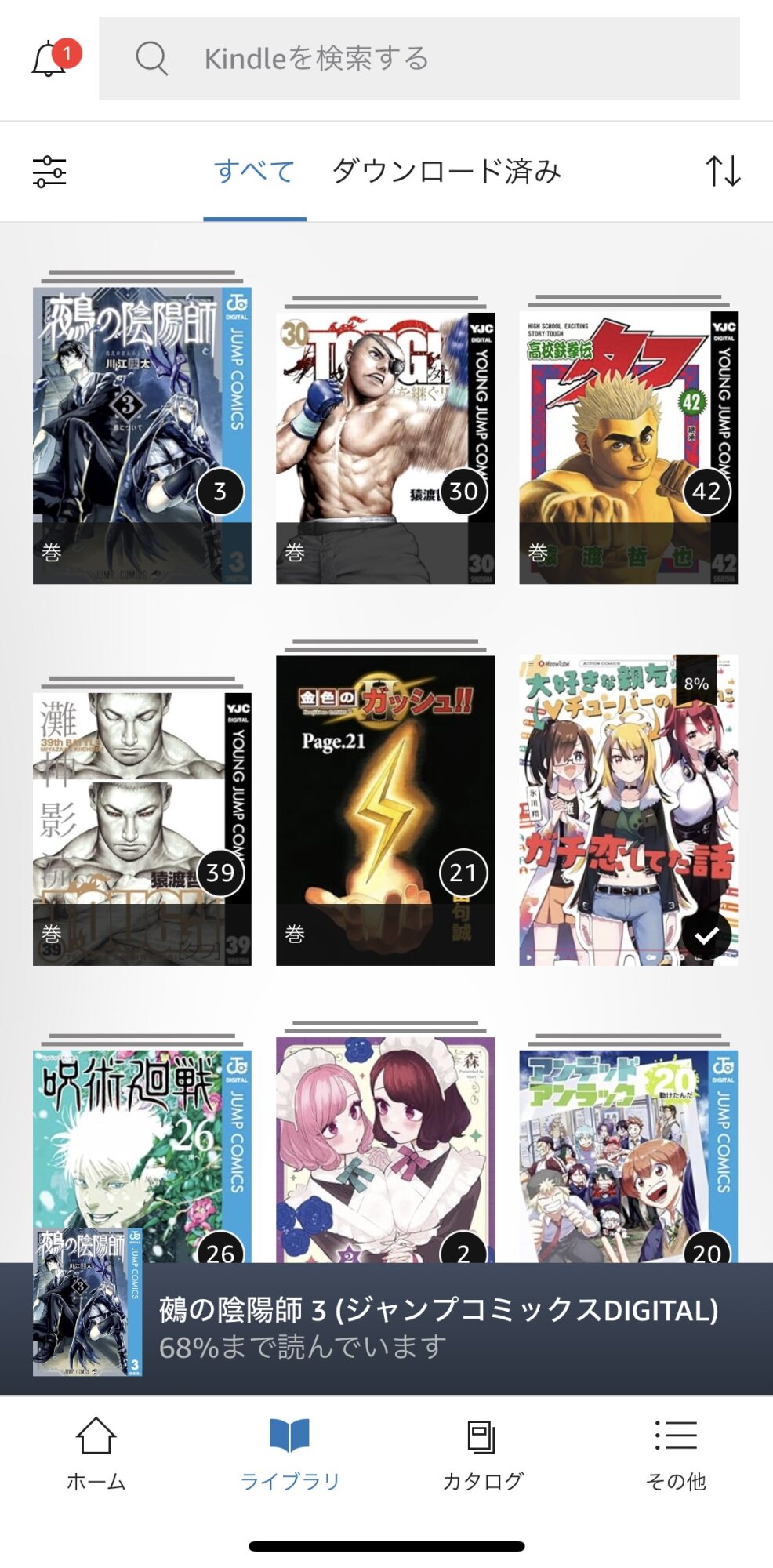Open the TOUGH 39-volume series
Image resolution: width=773 pixels, height=1568 pixels.
pos(142,827)
